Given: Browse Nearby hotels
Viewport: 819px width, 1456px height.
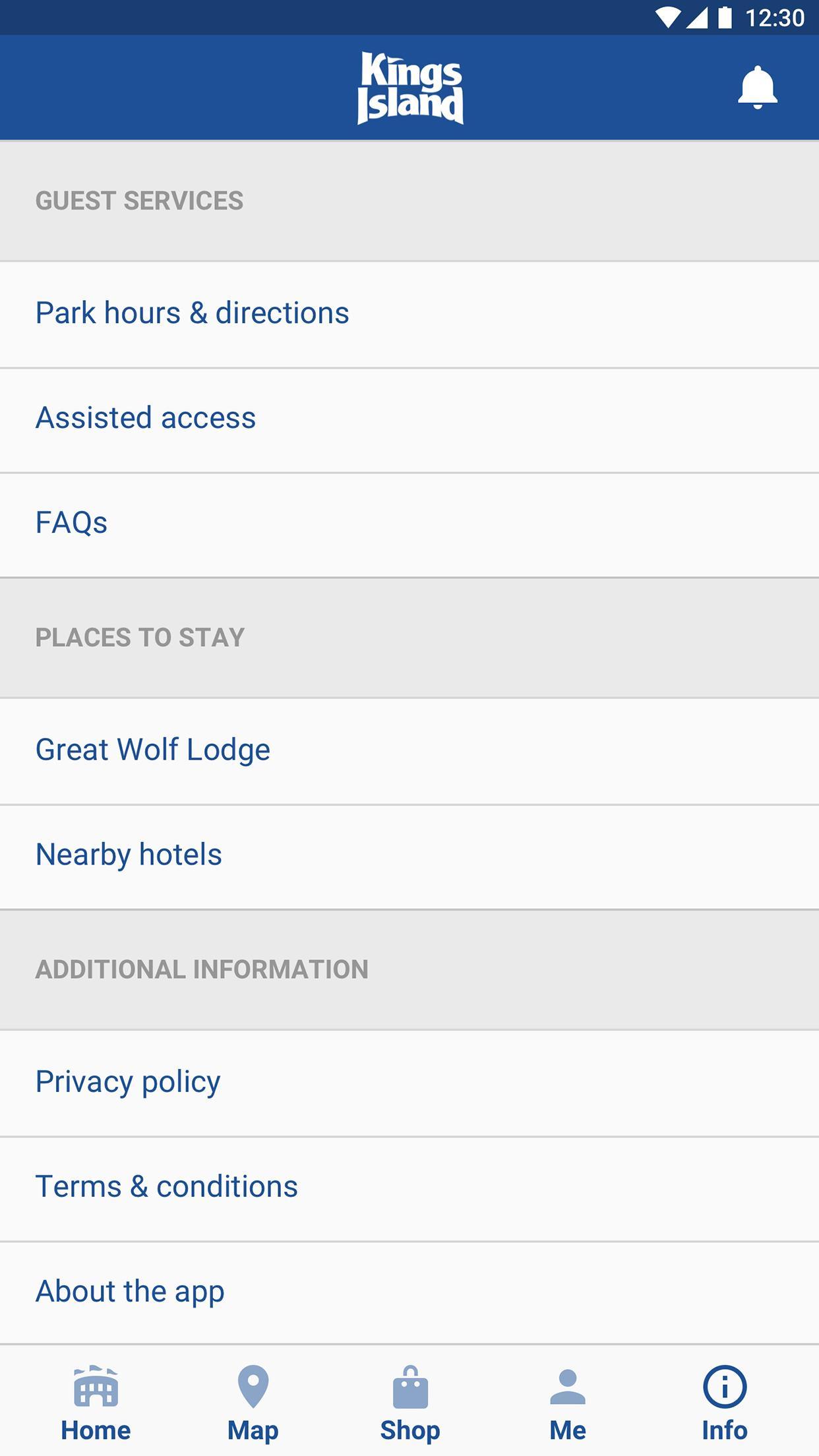Looking at the screenshot, I should [x=409, y=857].
